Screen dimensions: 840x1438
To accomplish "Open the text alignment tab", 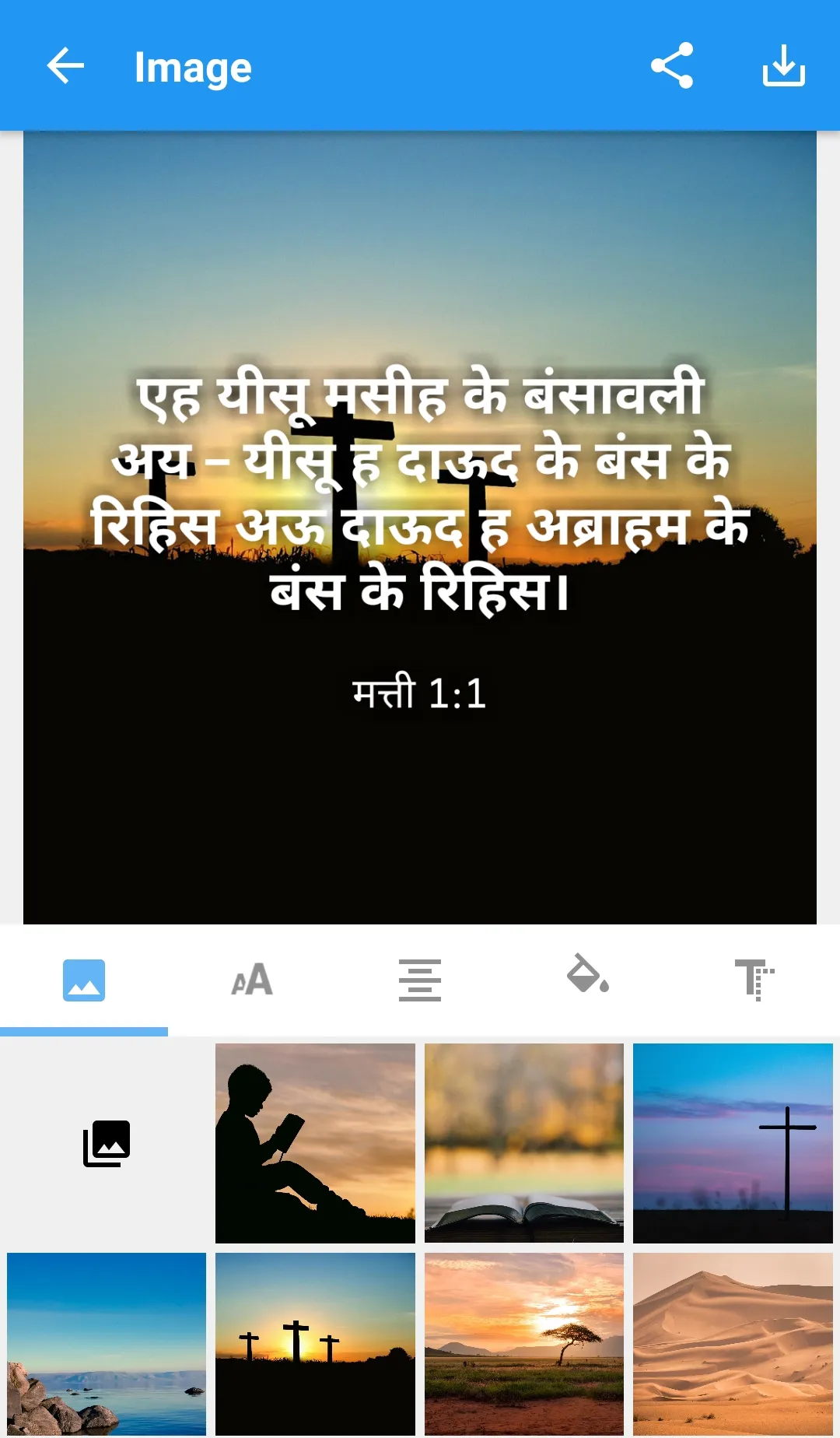I will pyautogui.click(x=420, y=980).
